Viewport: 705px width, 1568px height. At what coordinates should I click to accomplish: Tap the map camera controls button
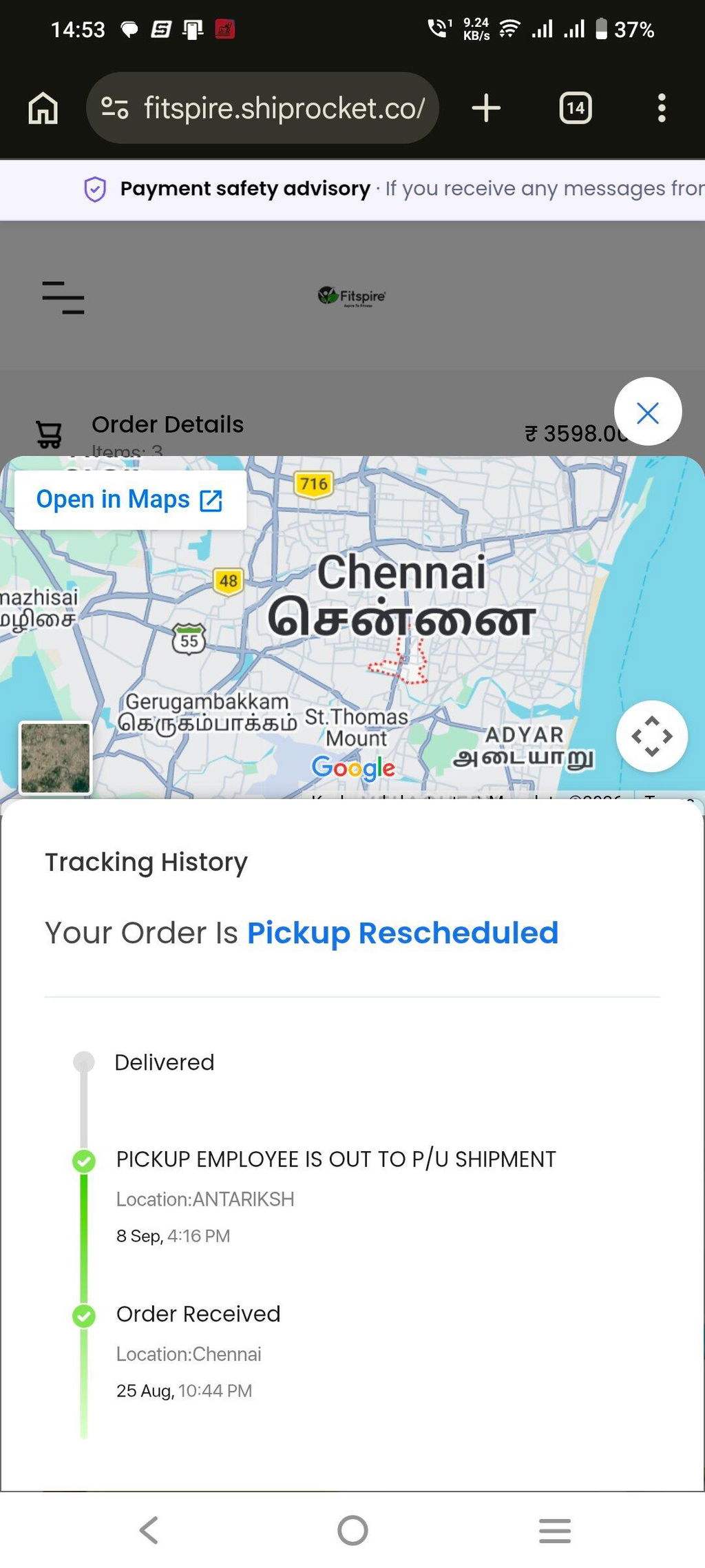tap(652, 736)
